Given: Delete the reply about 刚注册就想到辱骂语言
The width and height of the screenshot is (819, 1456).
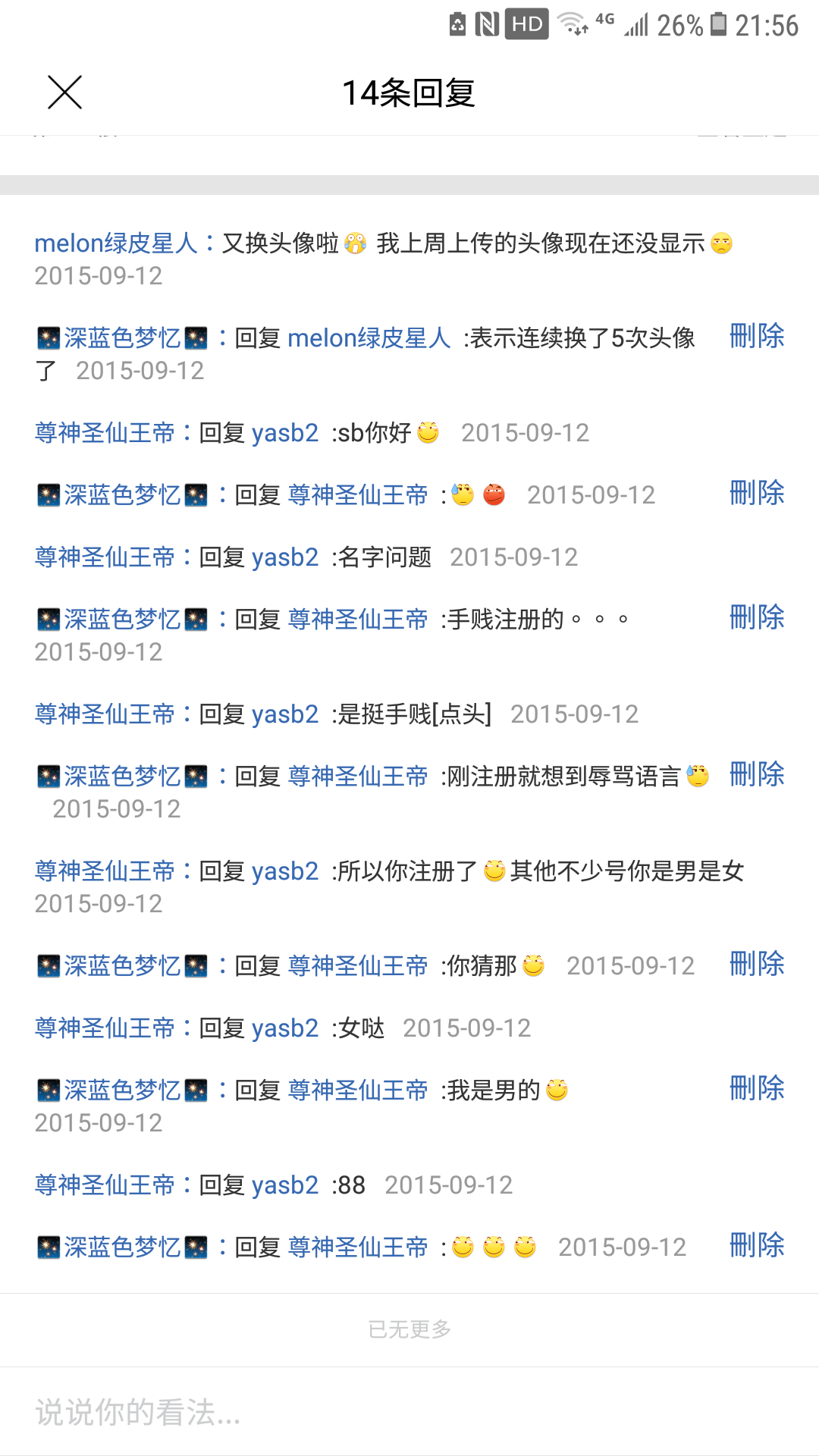Looking at the screenshot, I should tap(757, 774).
